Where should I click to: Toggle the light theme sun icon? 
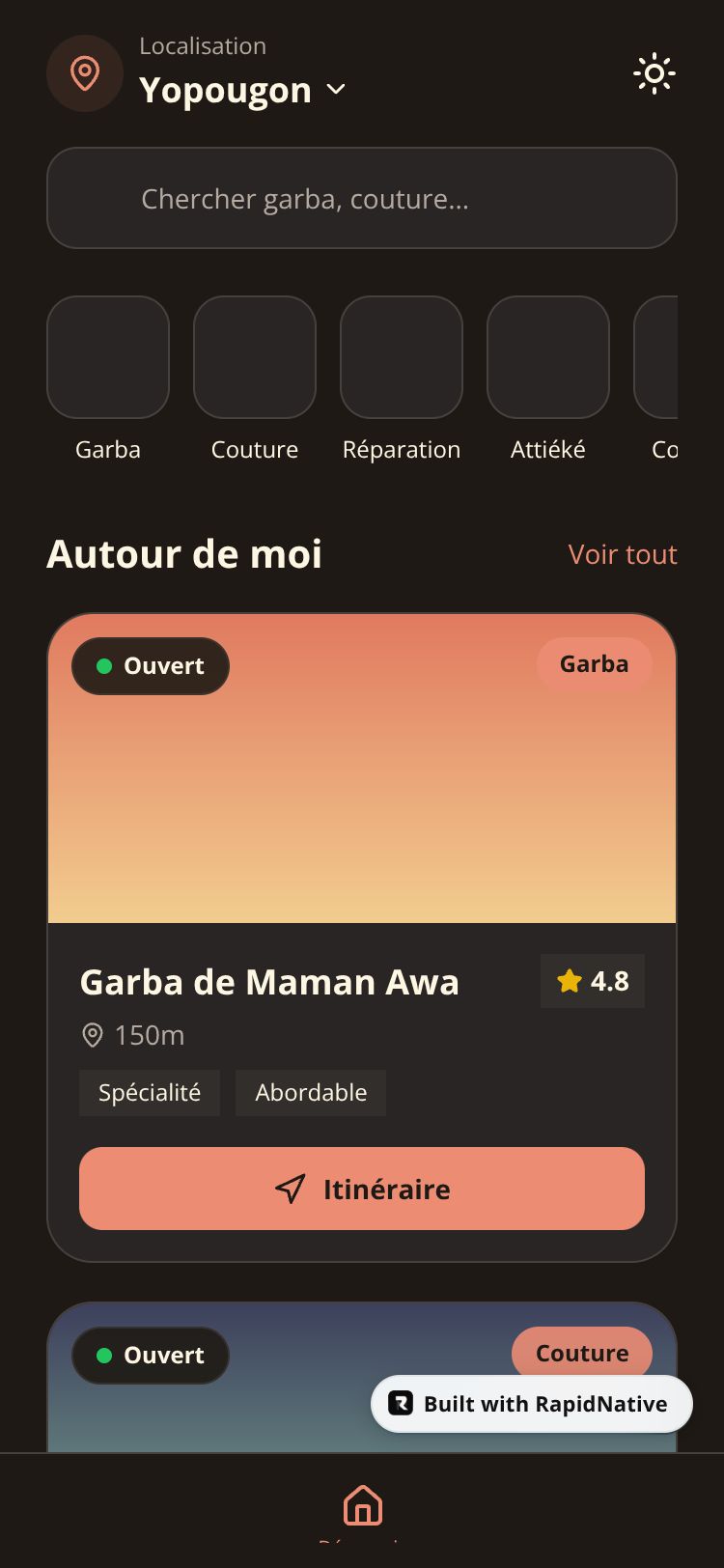(x=654, y=73)
